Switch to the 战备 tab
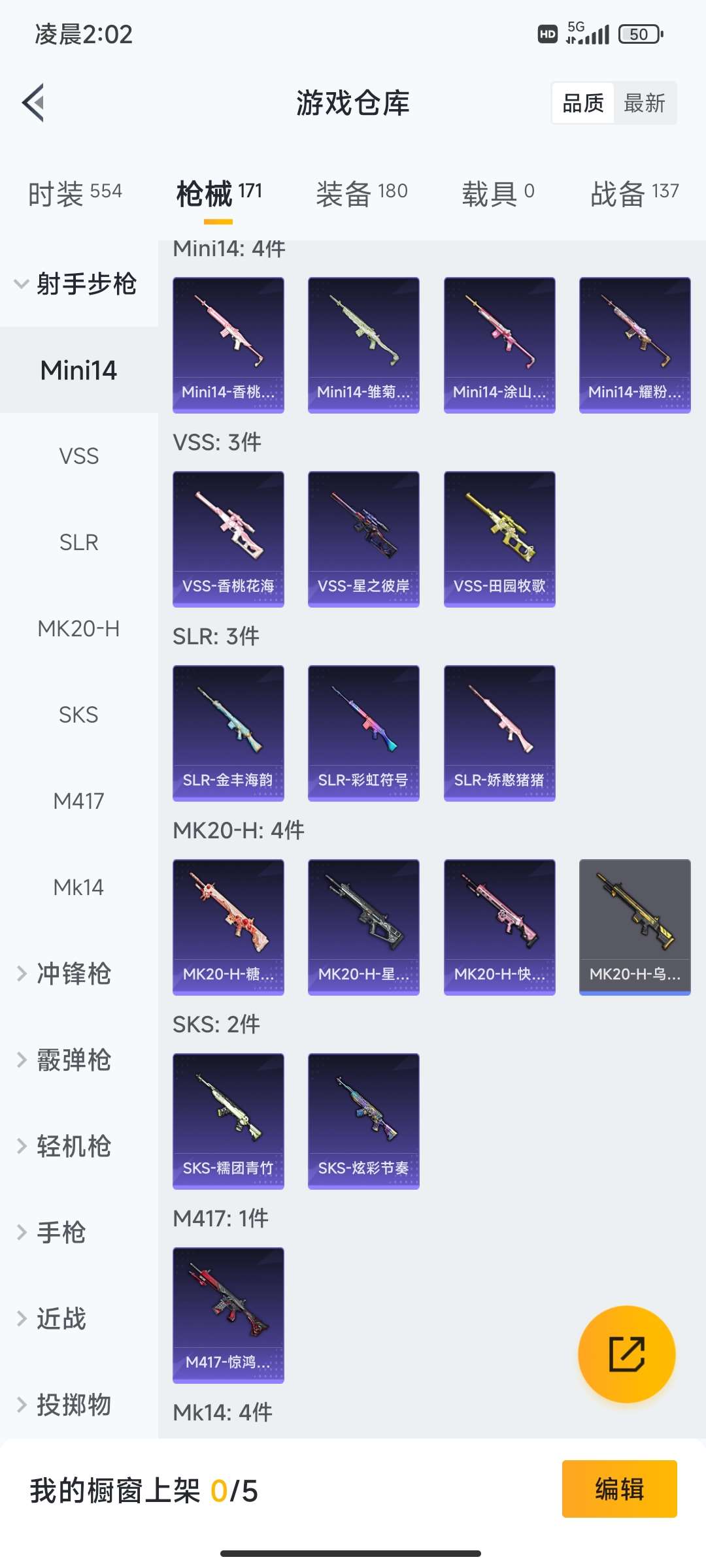 pyautogui.click(x=634, y=193)
